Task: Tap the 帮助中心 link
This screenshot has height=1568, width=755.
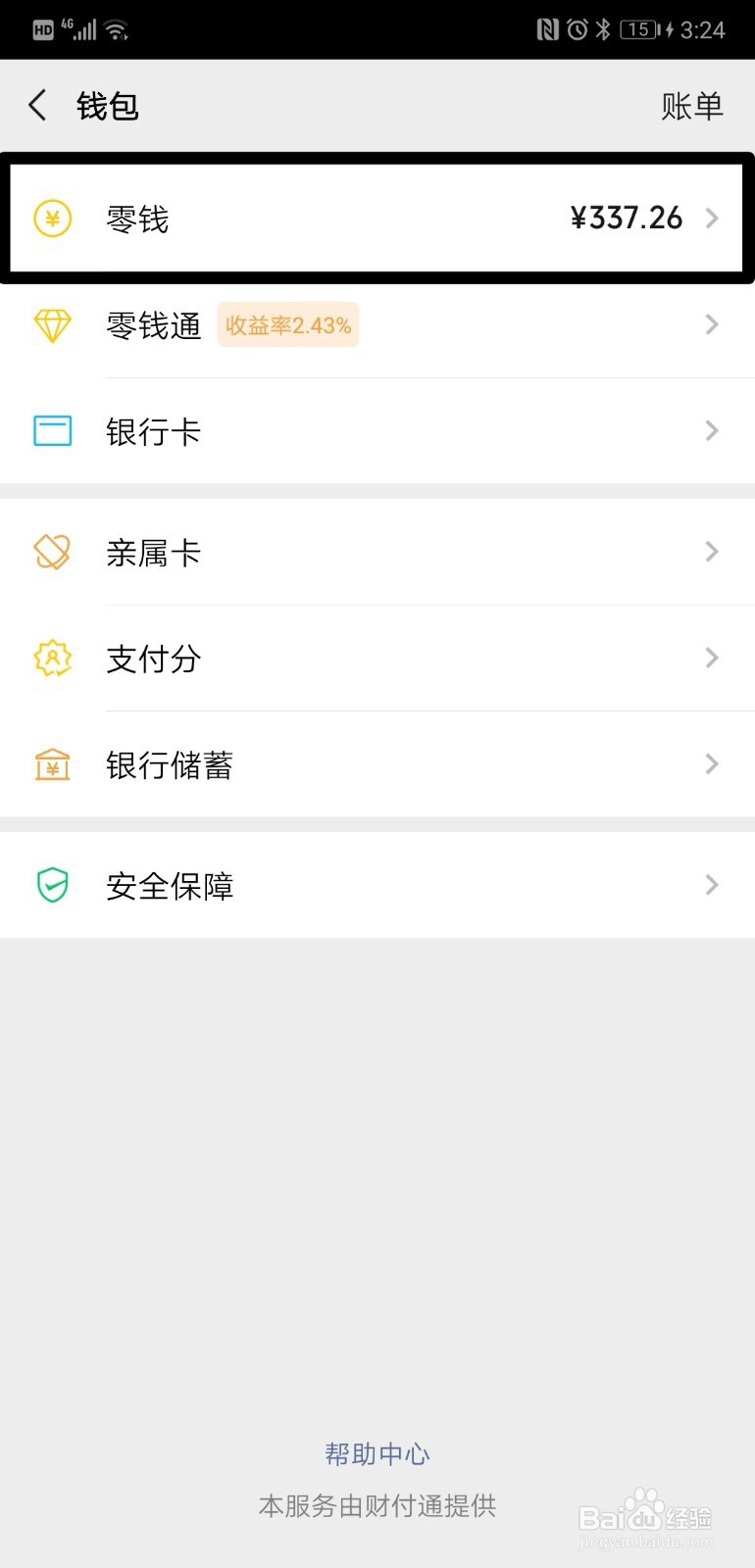Action: click(x=377, y=1453)
